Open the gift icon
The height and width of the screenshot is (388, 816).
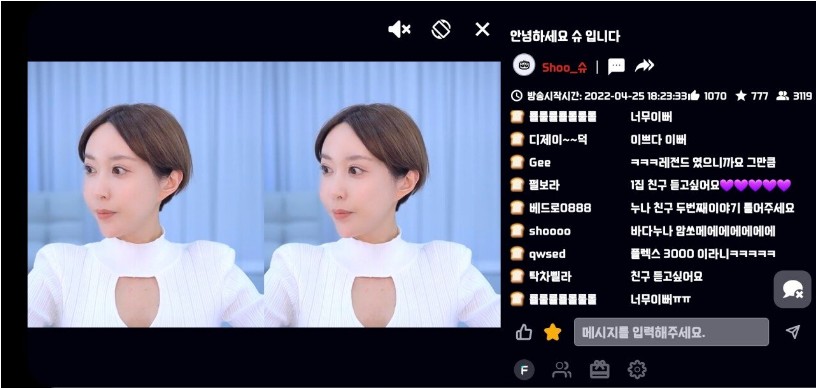click(x=599, y=370)
